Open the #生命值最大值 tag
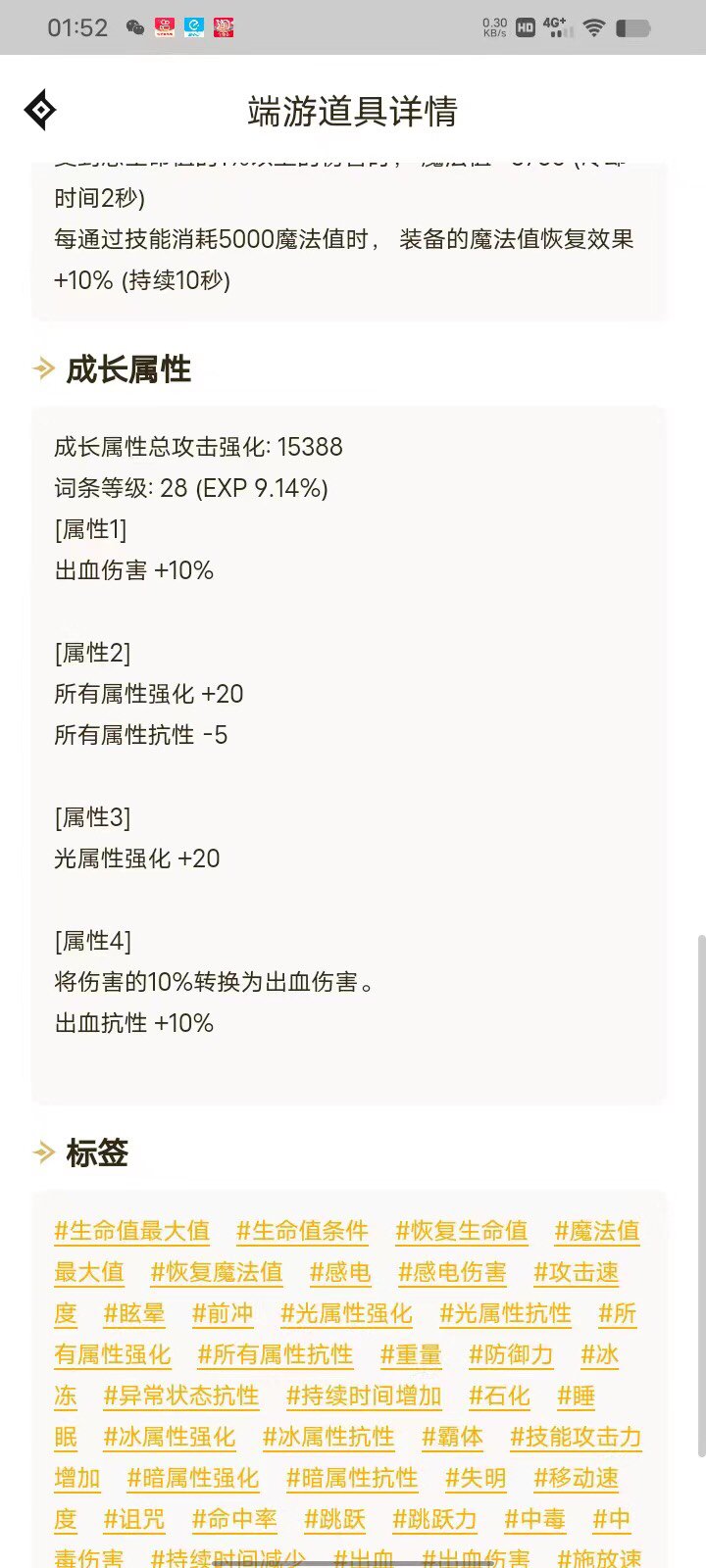The height and width of the screenshot is (1568, 706). pos(131,1231)
